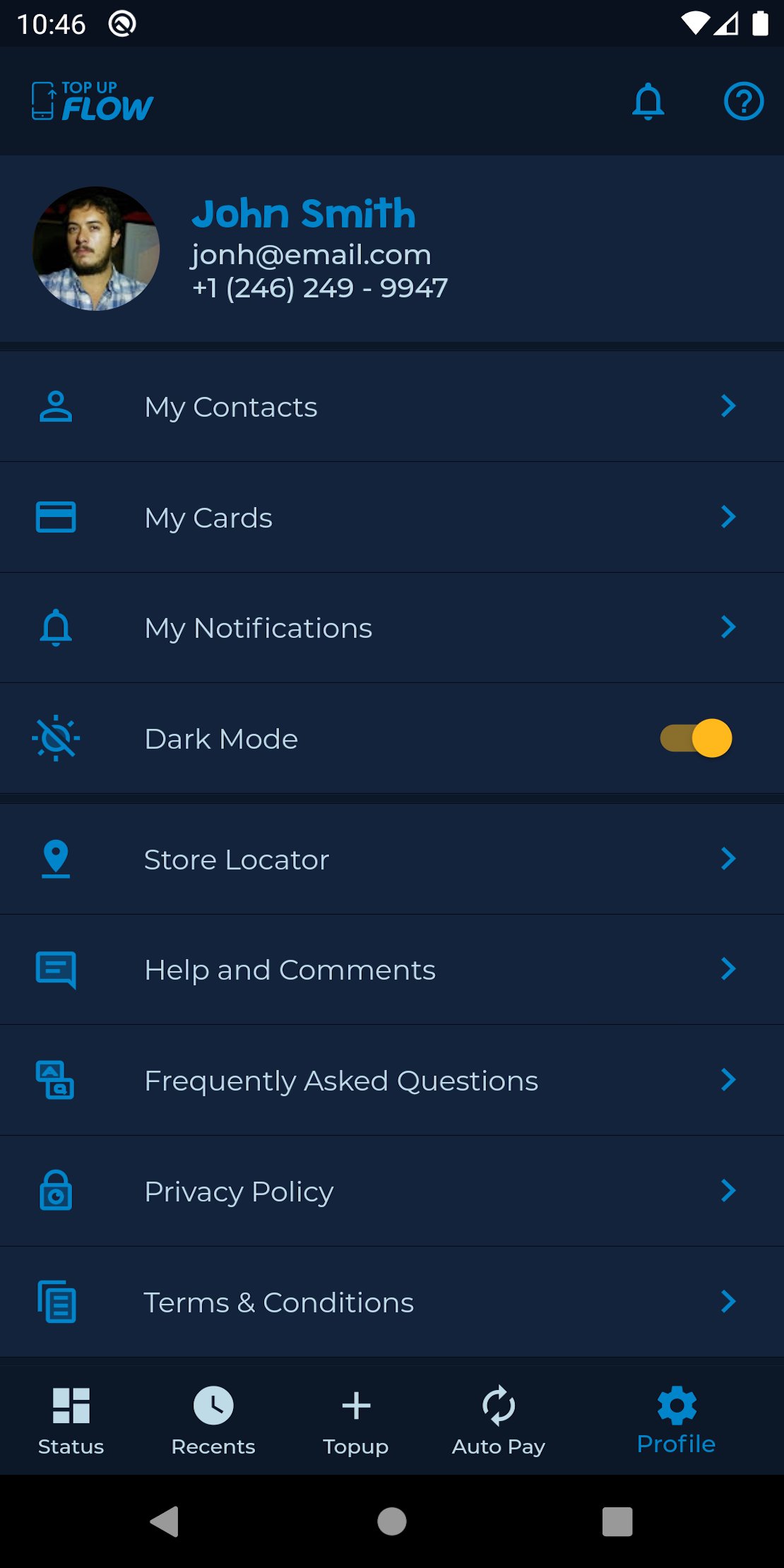784x1568 pixels.
Task: Open Auto Pay from the bottom bar
Action: [x=499, y=1420]
